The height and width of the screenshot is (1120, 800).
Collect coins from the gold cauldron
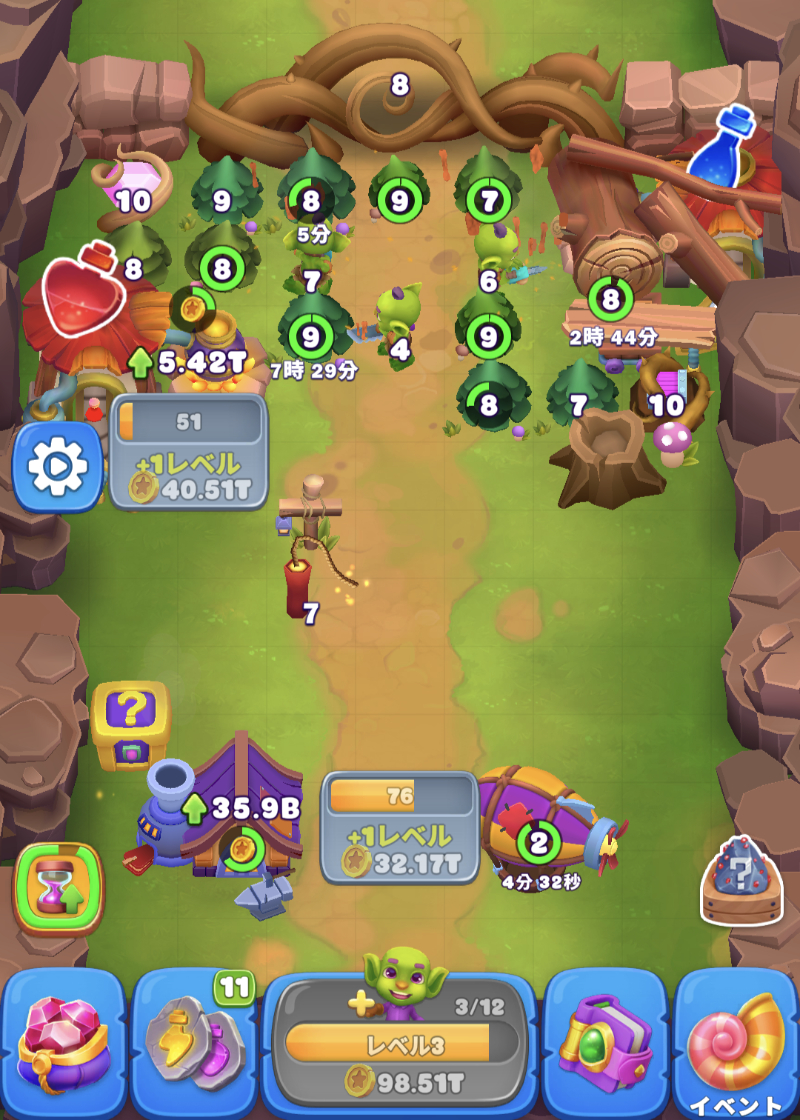click(x=218, y=332)
